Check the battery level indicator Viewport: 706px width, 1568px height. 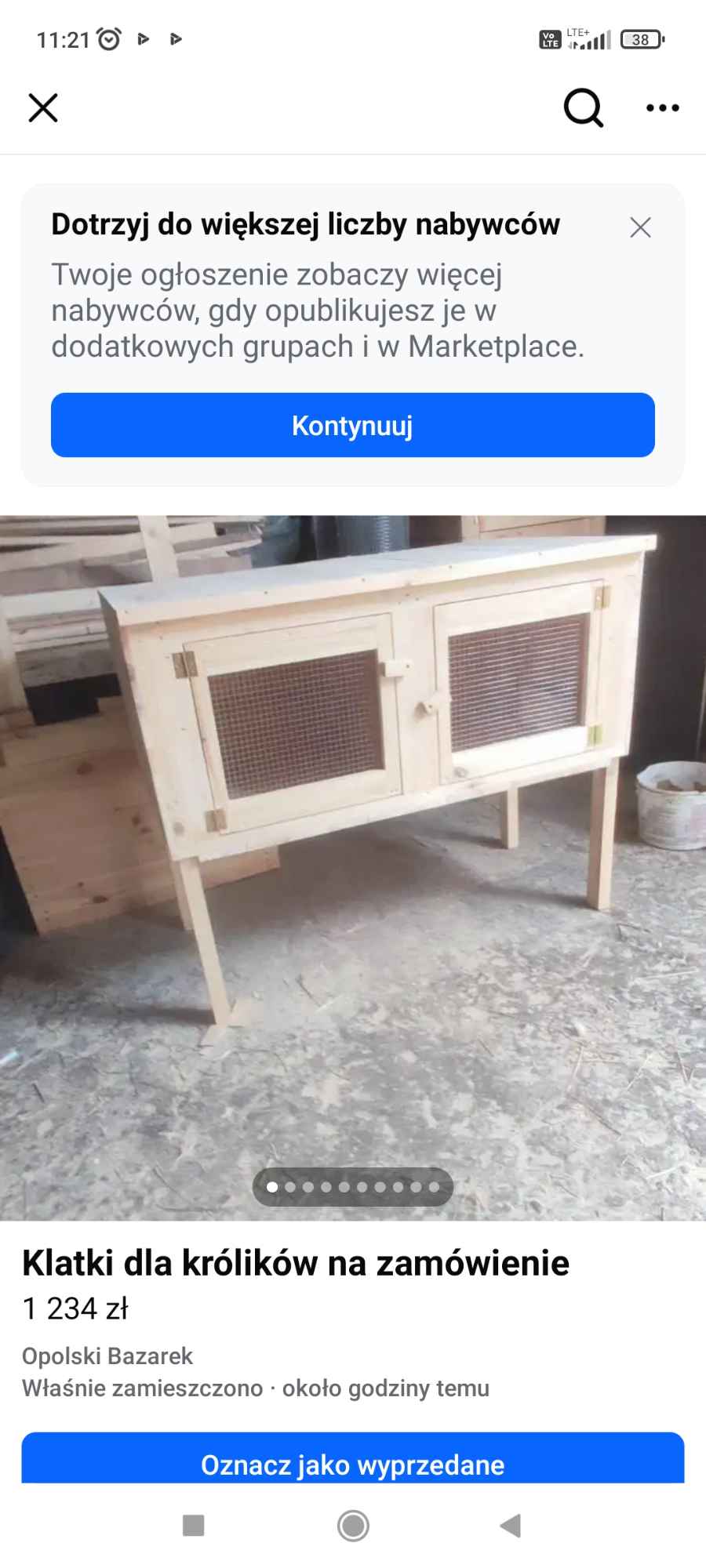point(639,38)
